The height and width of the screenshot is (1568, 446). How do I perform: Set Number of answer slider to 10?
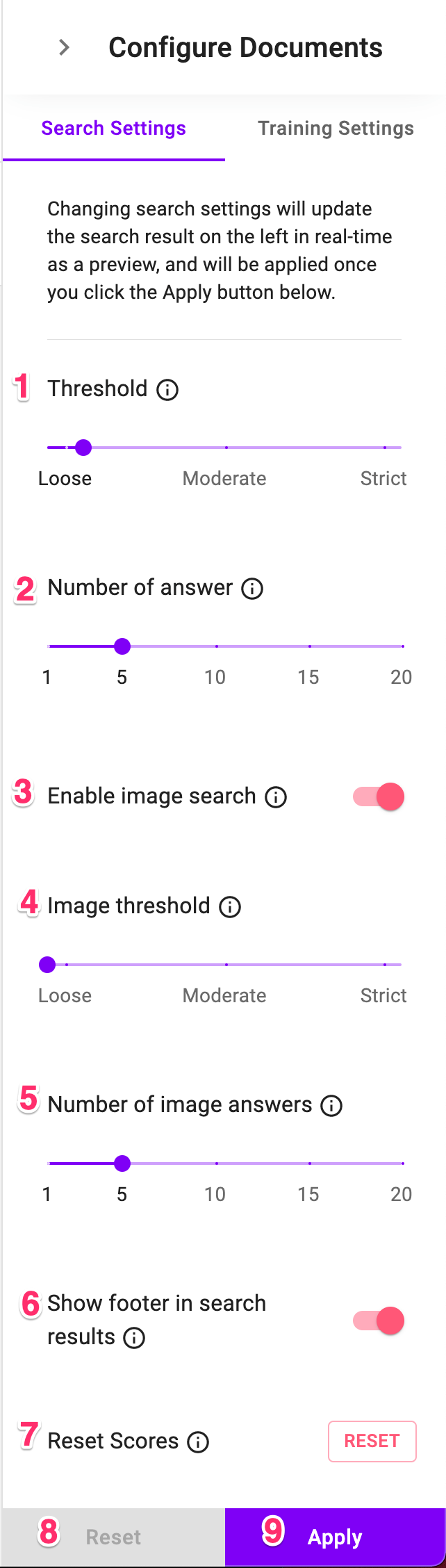point(217,646)
